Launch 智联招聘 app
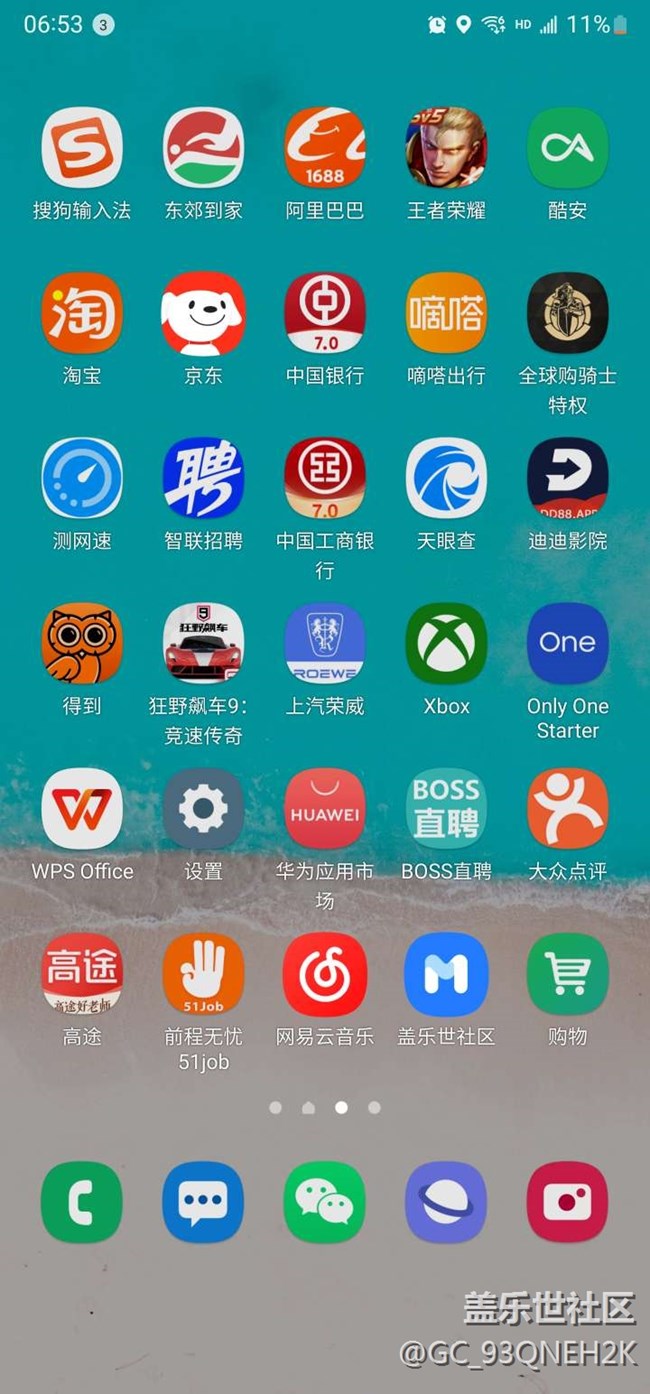The width and height of the screenshot is (650, 1394). (x=203, y=478)
